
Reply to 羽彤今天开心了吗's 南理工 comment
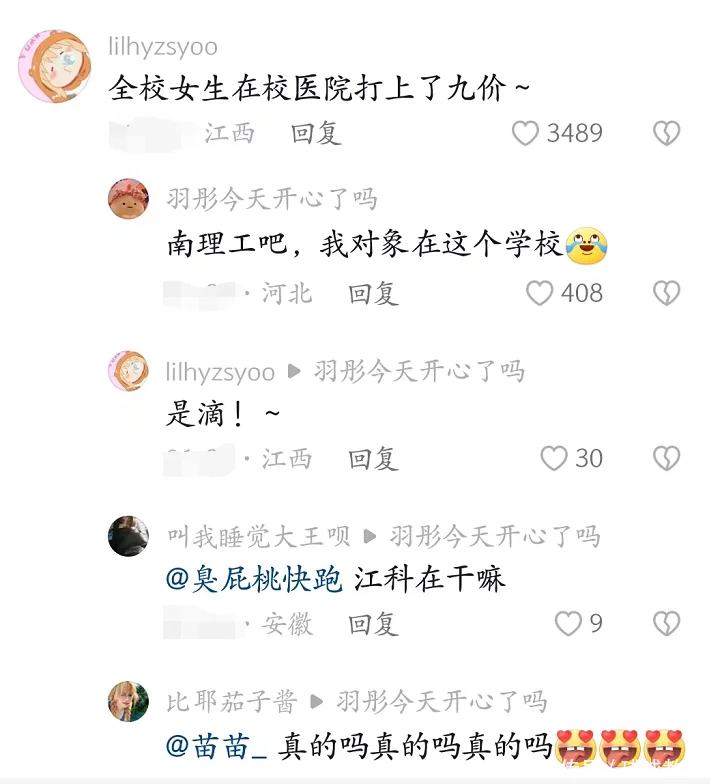coord(373,293)
